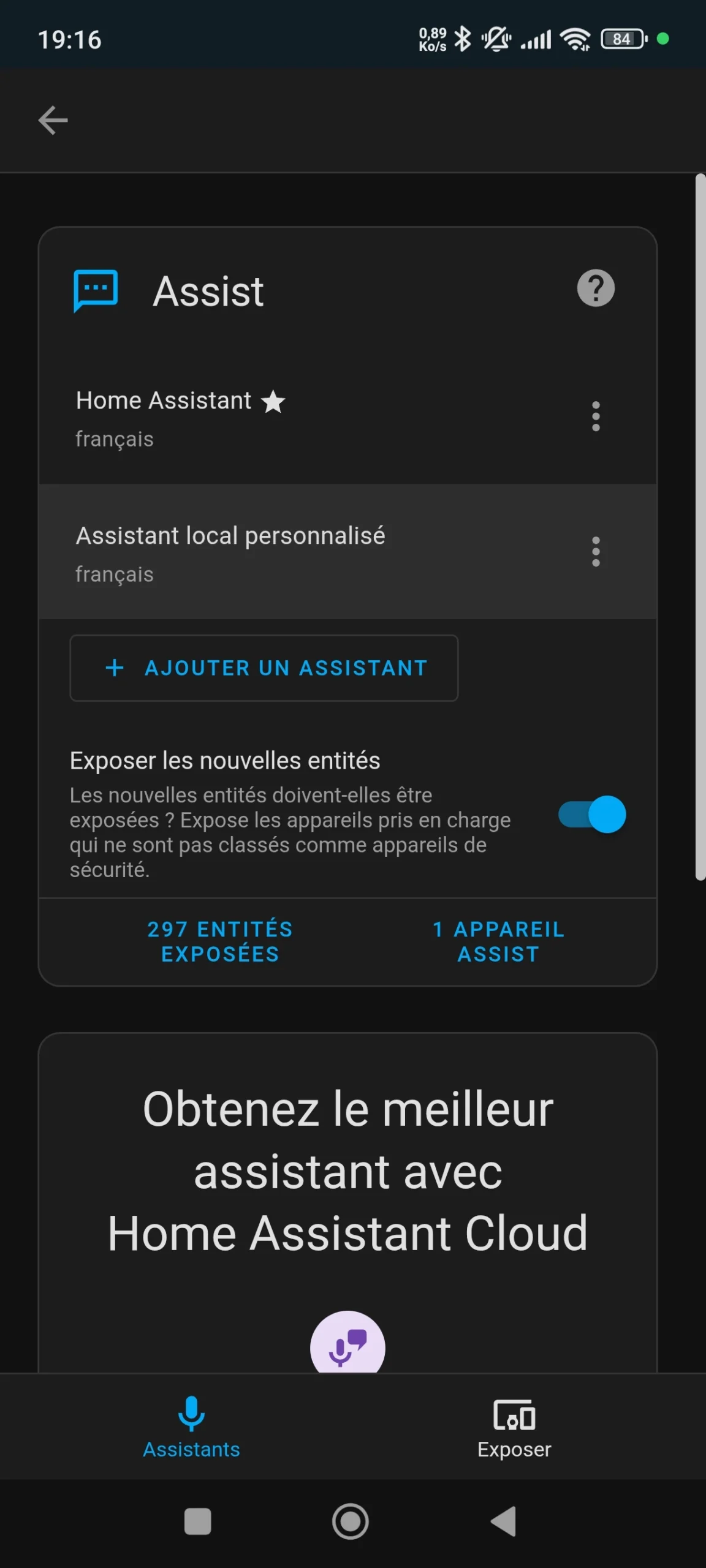Image resolution: width=706 pixels, height=1568 pixels.
Task: Open recent apps with the square button
Action: click(198, 1521)
